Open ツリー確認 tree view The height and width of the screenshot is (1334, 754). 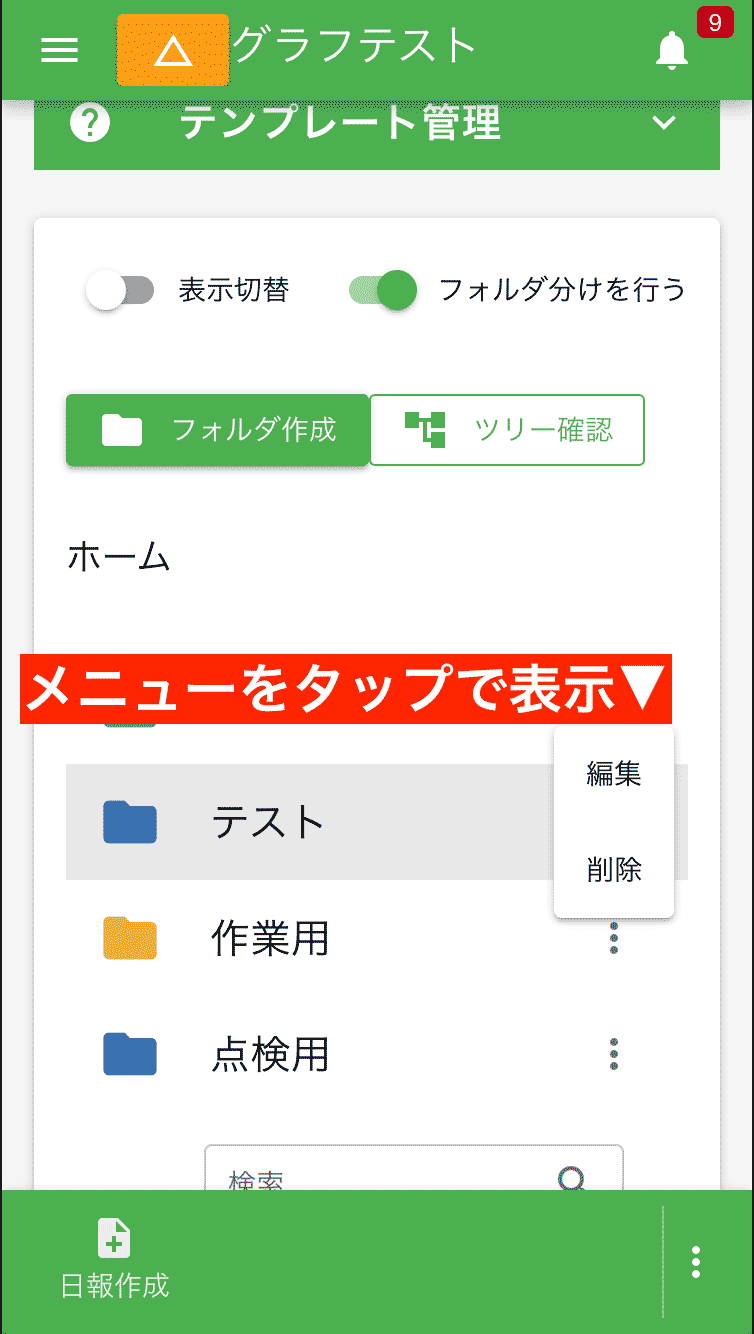point(507,430)
